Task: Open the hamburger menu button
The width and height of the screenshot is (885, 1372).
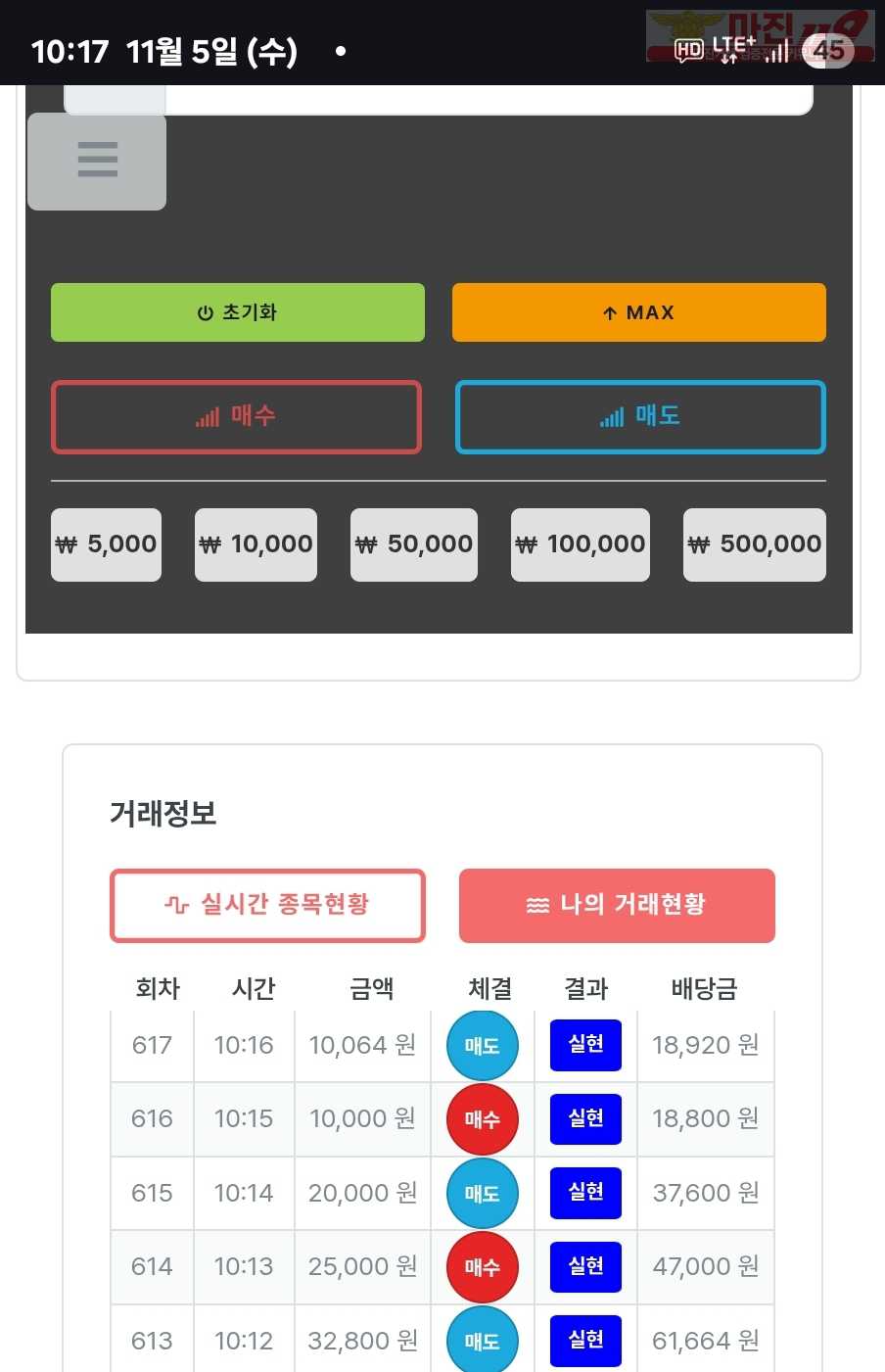Action: 97,161
